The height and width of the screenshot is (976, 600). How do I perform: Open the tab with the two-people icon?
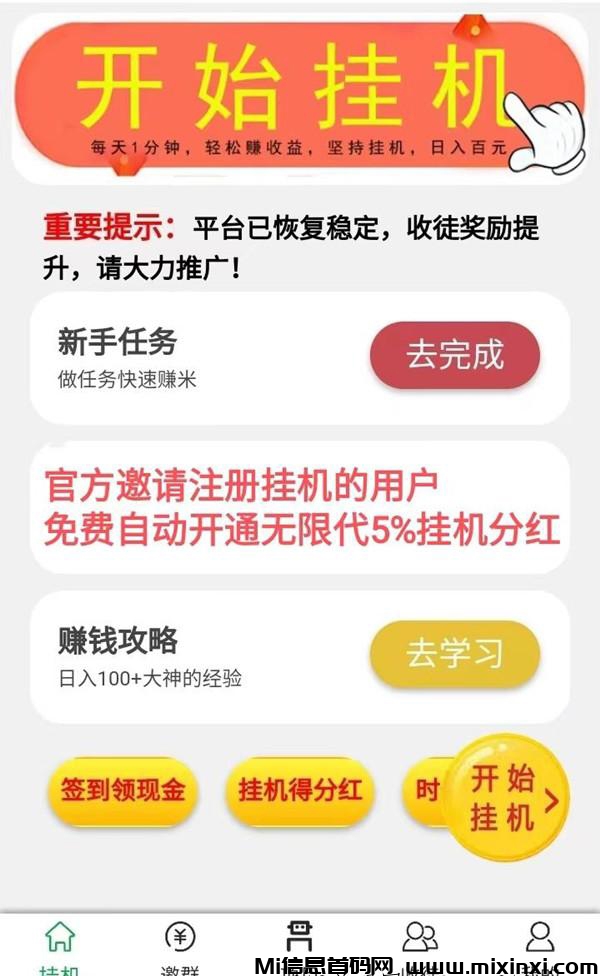[x=420, y=940]
